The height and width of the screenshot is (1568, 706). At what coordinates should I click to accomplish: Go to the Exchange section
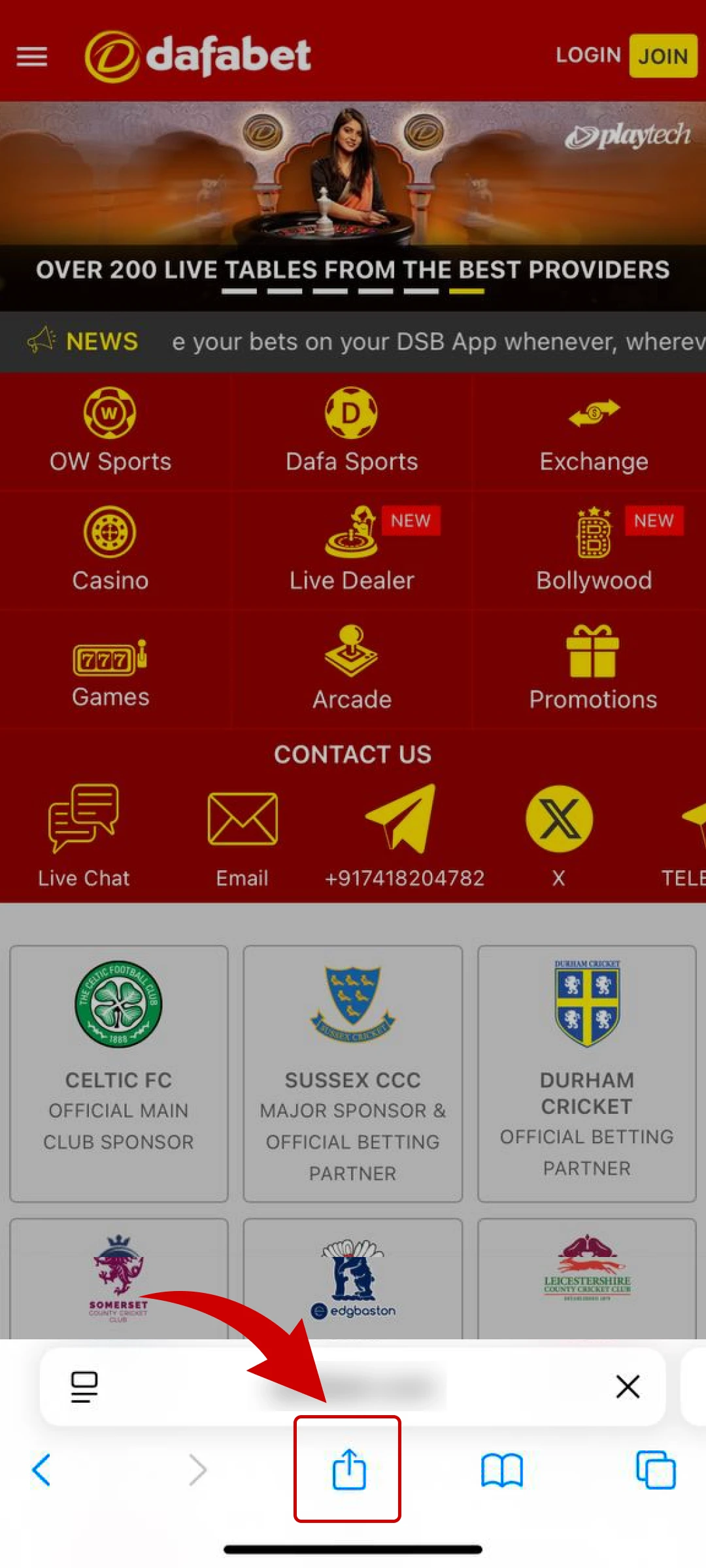pos(594,431)
